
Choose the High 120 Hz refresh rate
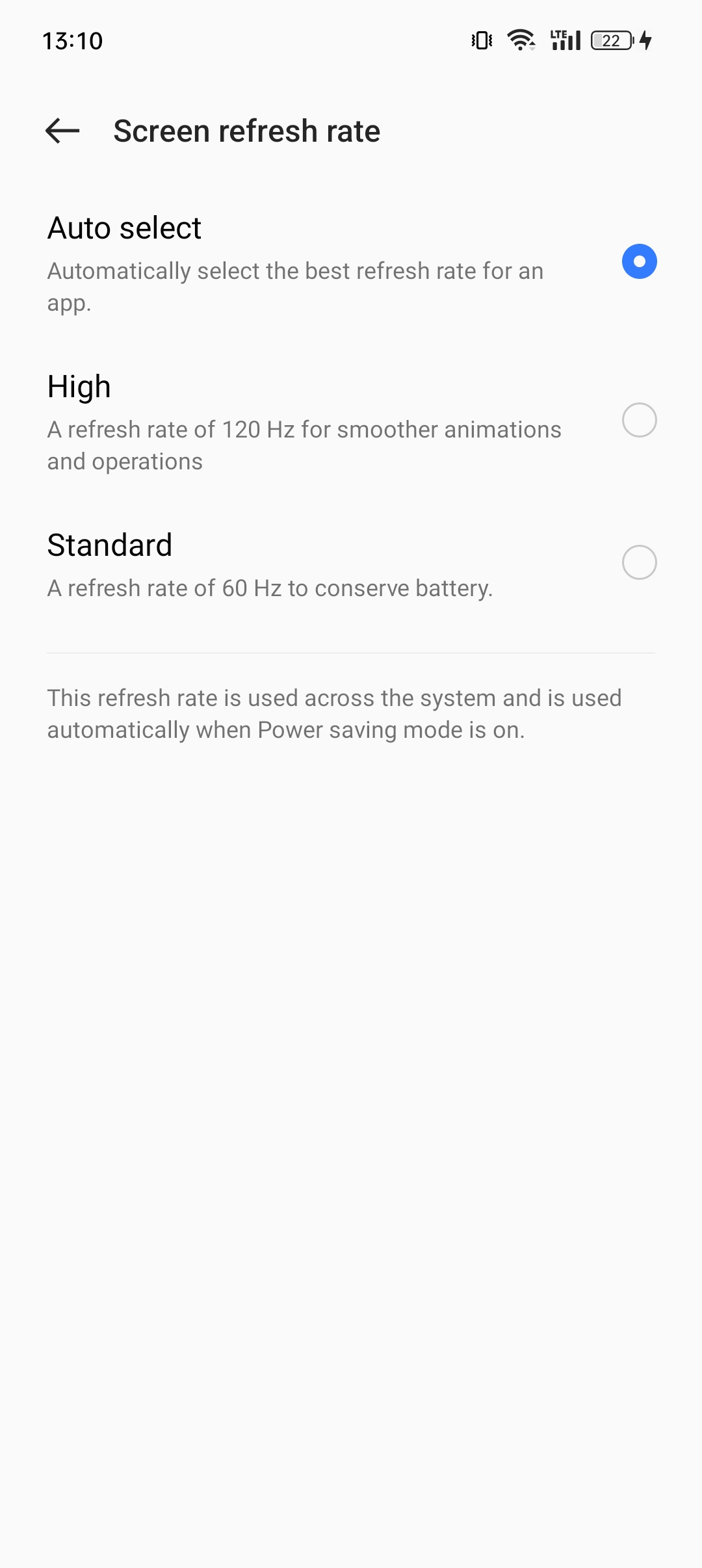click(x=351, y=421)
